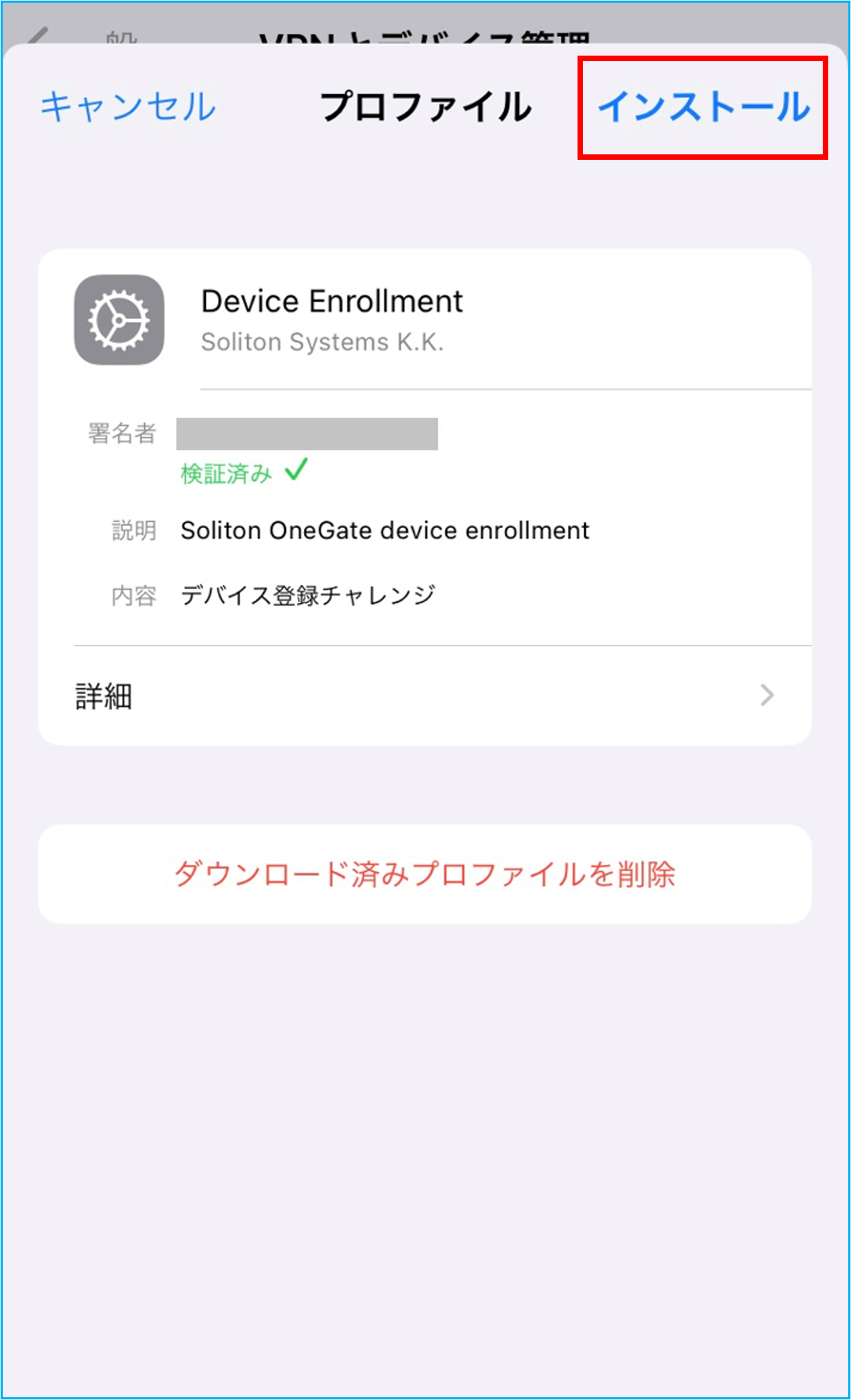851x1400 pixels.
Task: Tap インストール to install the profile
Action: click(x=703, y=107)
